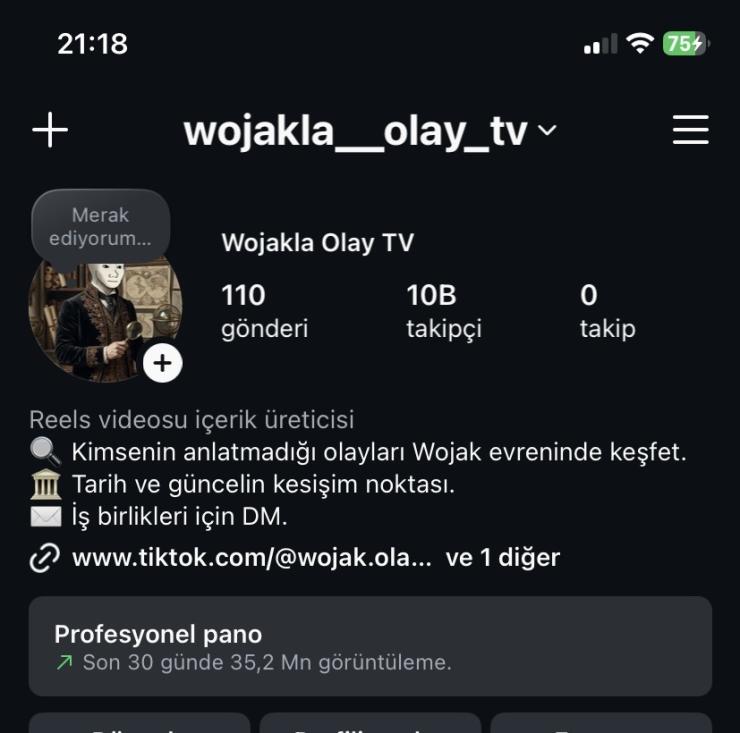Open the Profesyonel pano dashboard
Image resolution: width=740 pixels, height=733 pixels.
(x=369, y=646)
